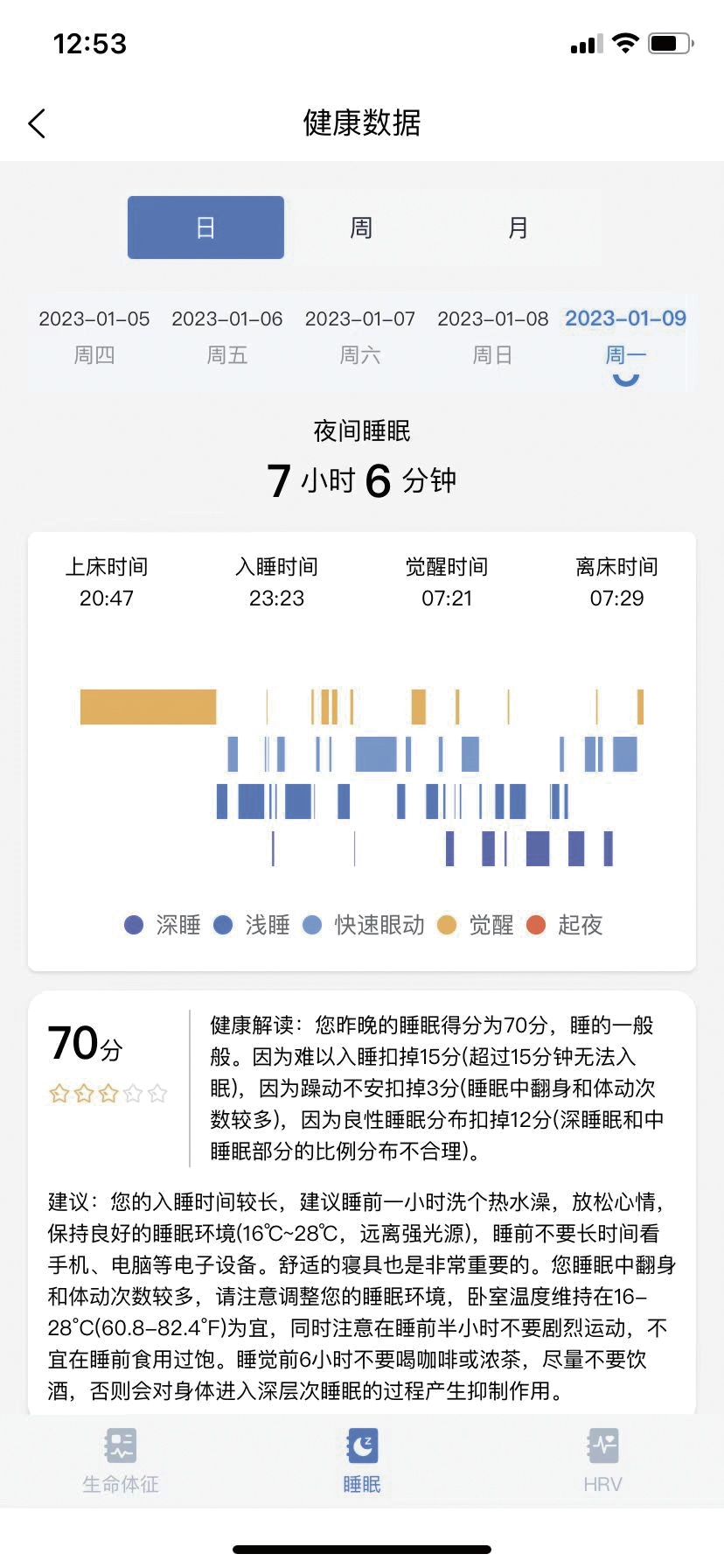The height and width of the screenshot is (1568, 724).
Task: Switch to the HRV tab
Action: (x=602, y=1460)
